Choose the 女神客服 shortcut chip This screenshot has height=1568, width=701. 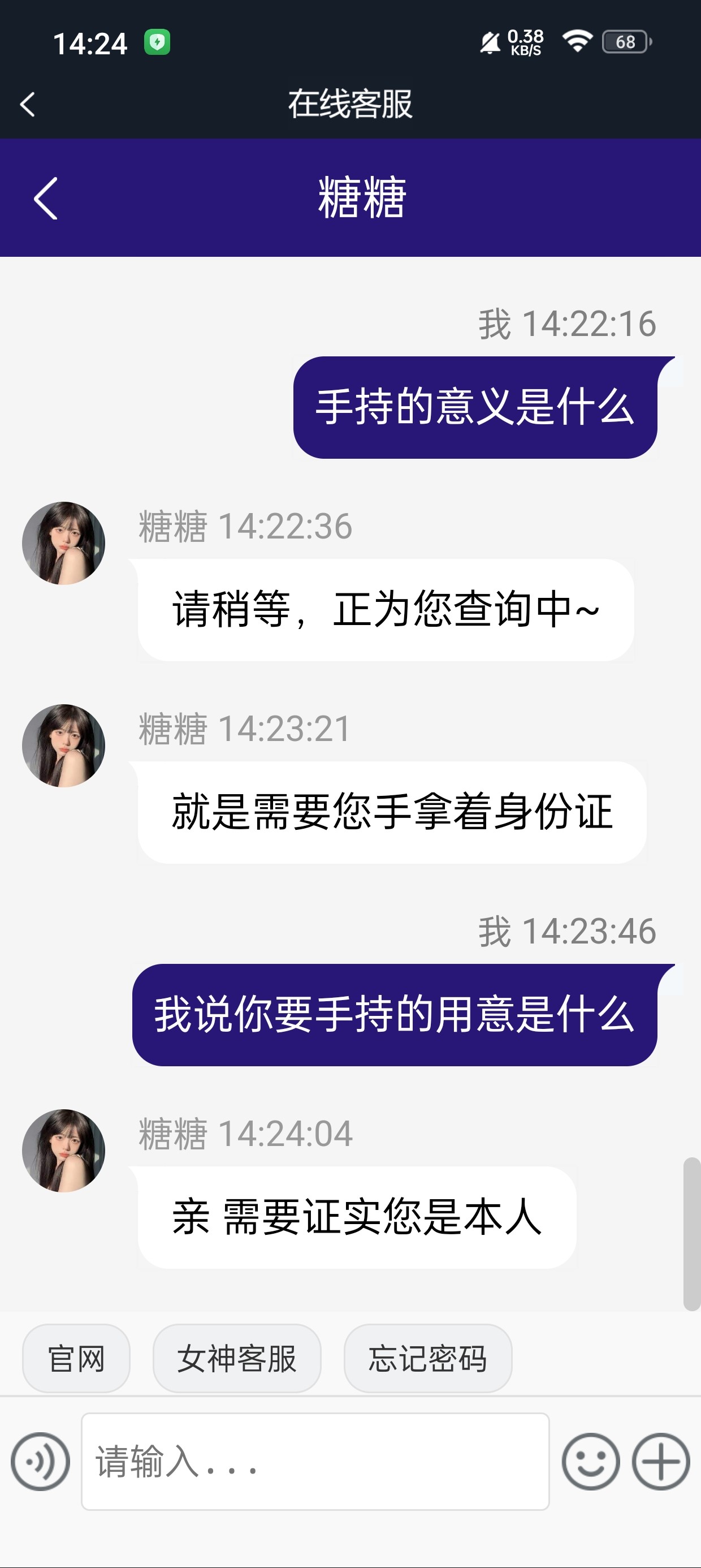click(x=237, y=1359)
